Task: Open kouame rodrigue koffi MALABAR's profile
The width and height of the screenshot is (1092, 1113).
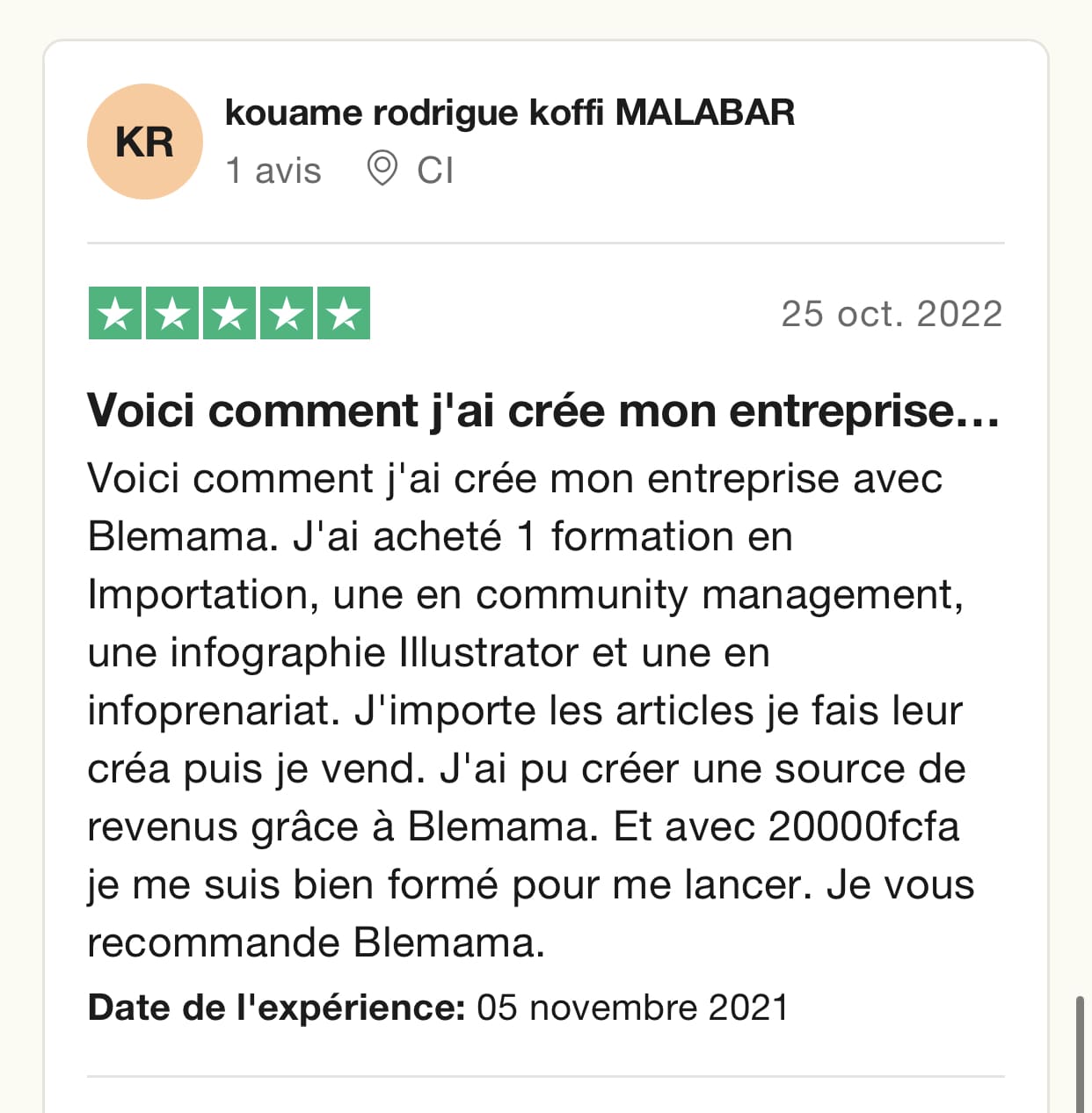Action: pos(510,113)
